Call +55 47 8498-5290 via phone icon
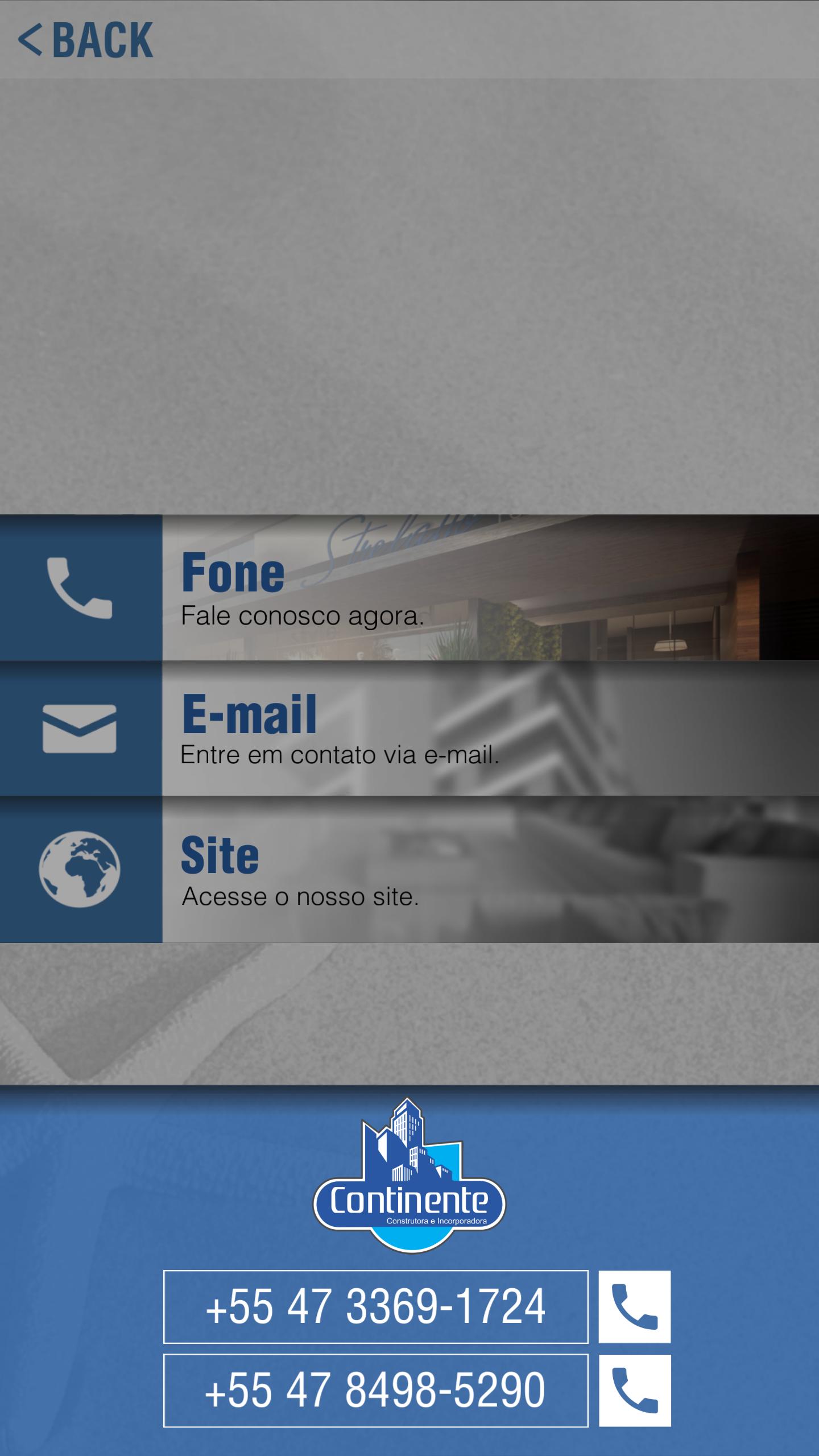The height and width of the screenshot is (1456, 819). point(634,1391)
